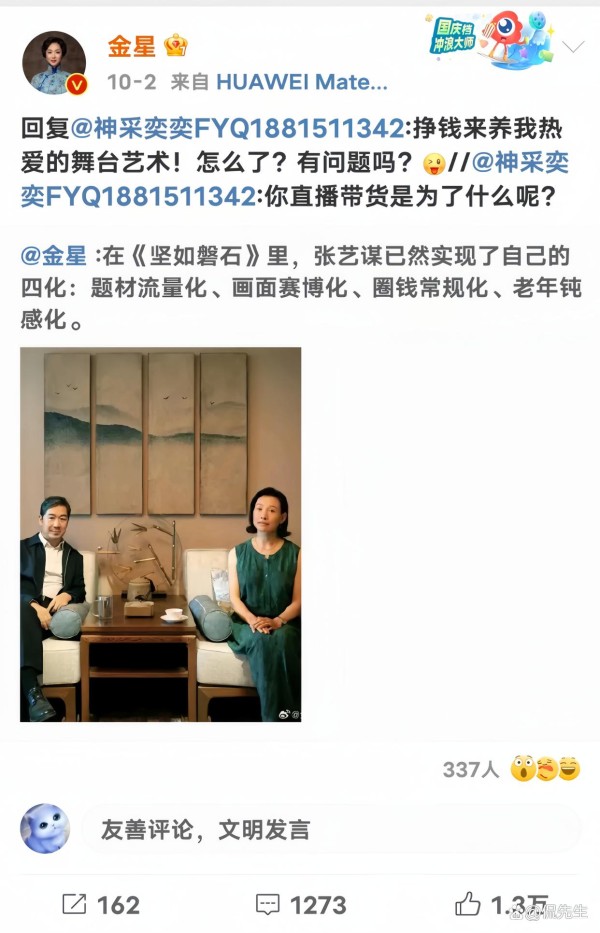
Task: Open the 1273 comments
Action: [x=300, y=905]
